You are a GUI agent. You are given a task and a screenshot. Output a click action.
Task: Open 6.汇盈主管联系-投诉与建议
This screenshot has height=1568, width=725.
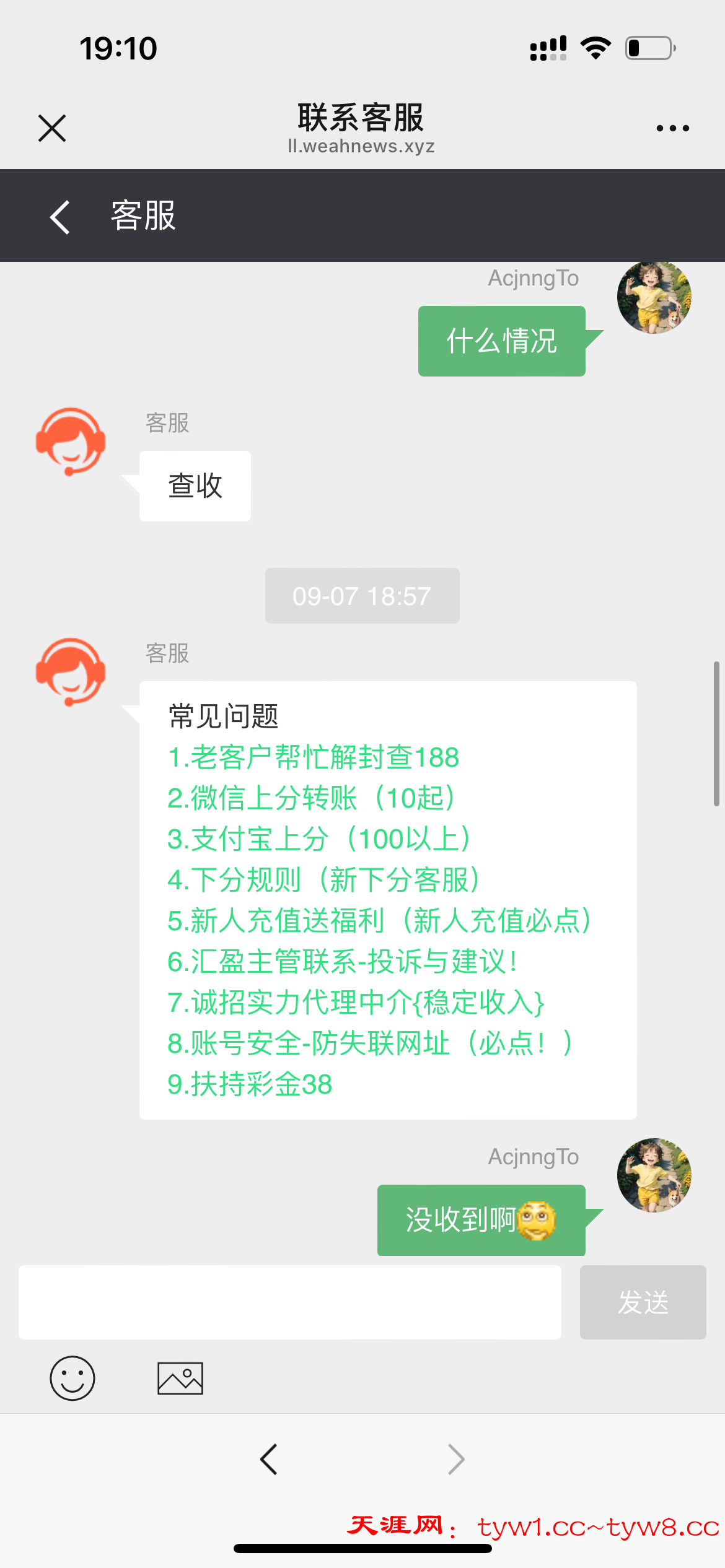pos(342,962)
